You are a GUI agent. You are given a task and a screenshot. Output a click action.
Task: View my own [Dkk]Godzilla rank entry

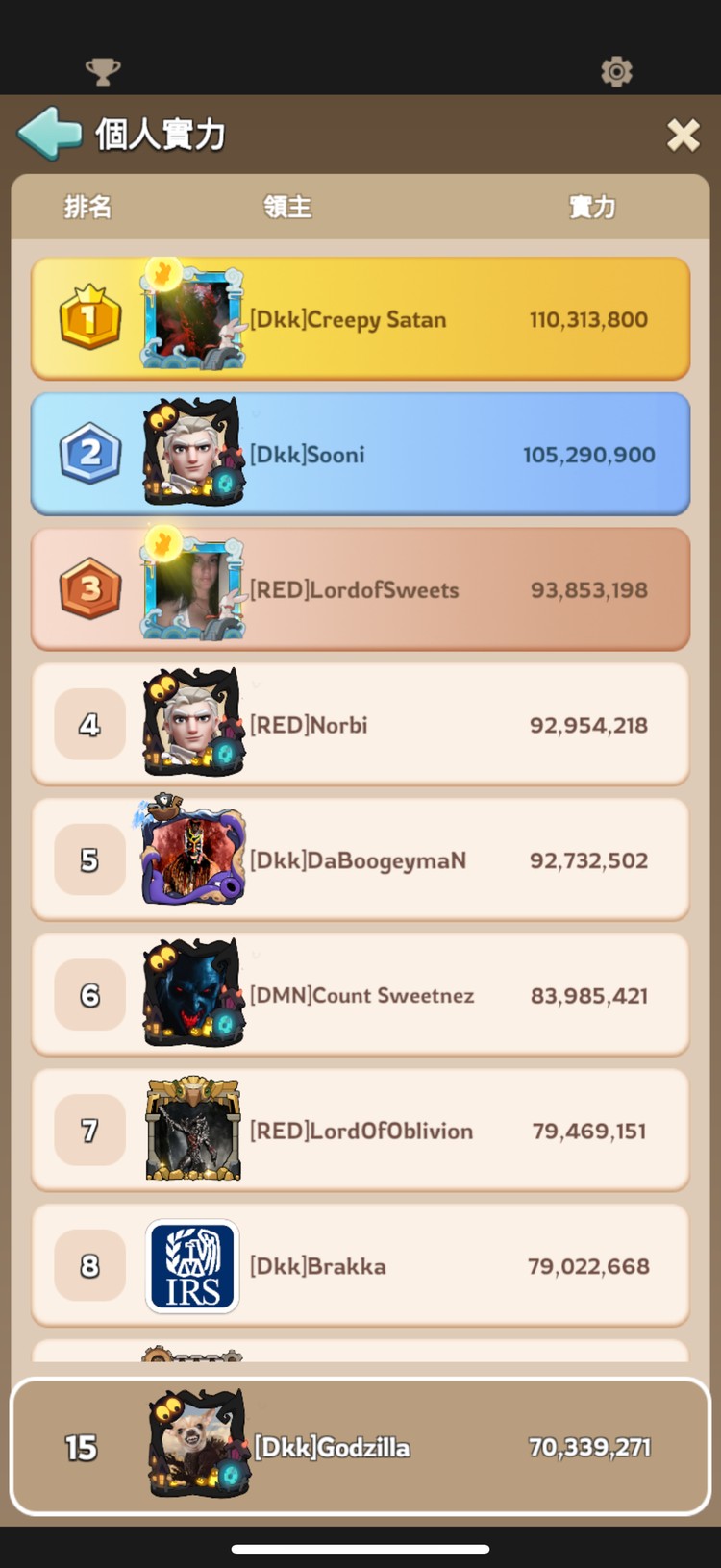point(360,1447)
